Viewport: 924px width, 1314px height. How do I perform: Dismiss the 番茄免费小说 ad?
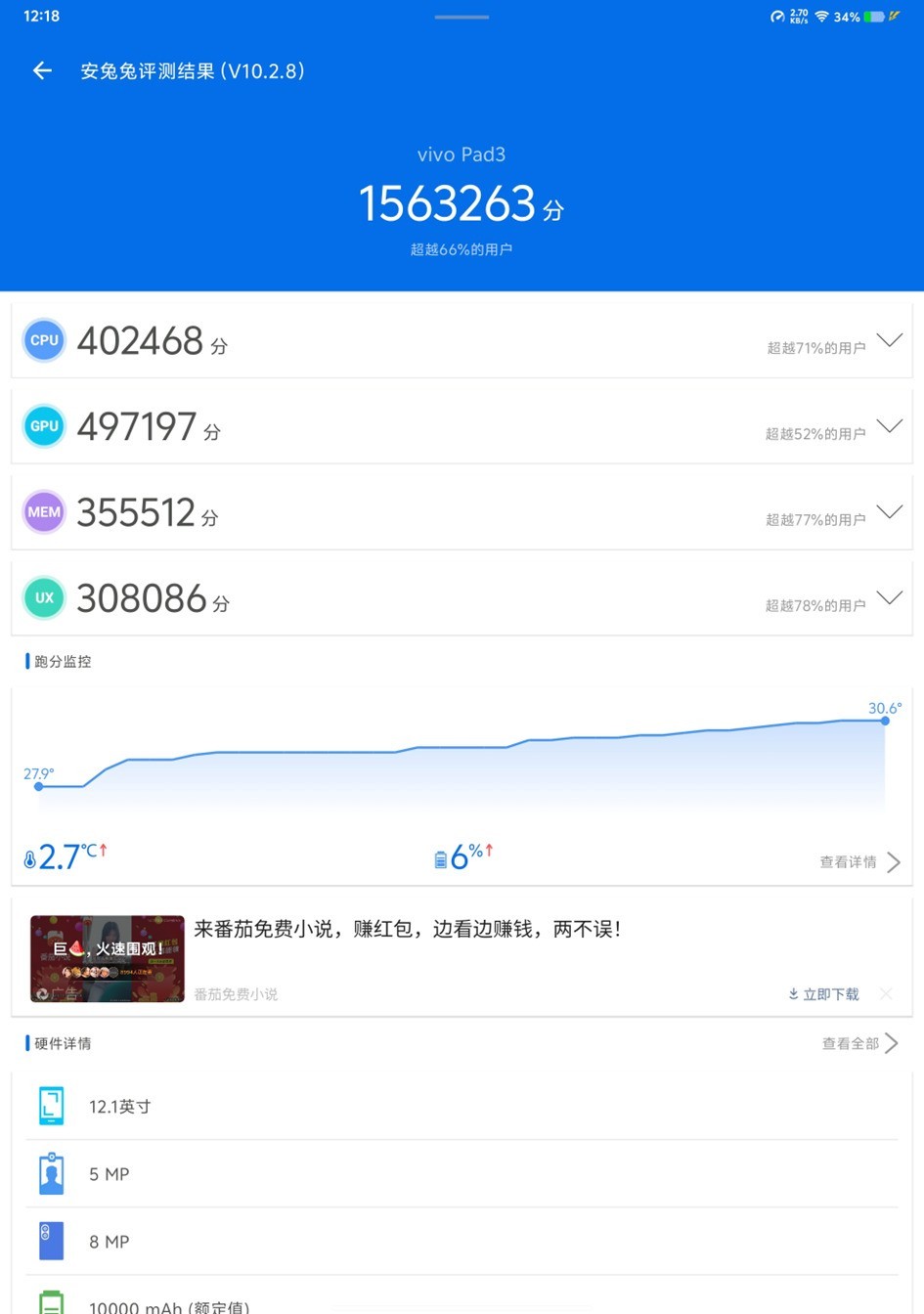pyautogui.click(x=885, y=993)
